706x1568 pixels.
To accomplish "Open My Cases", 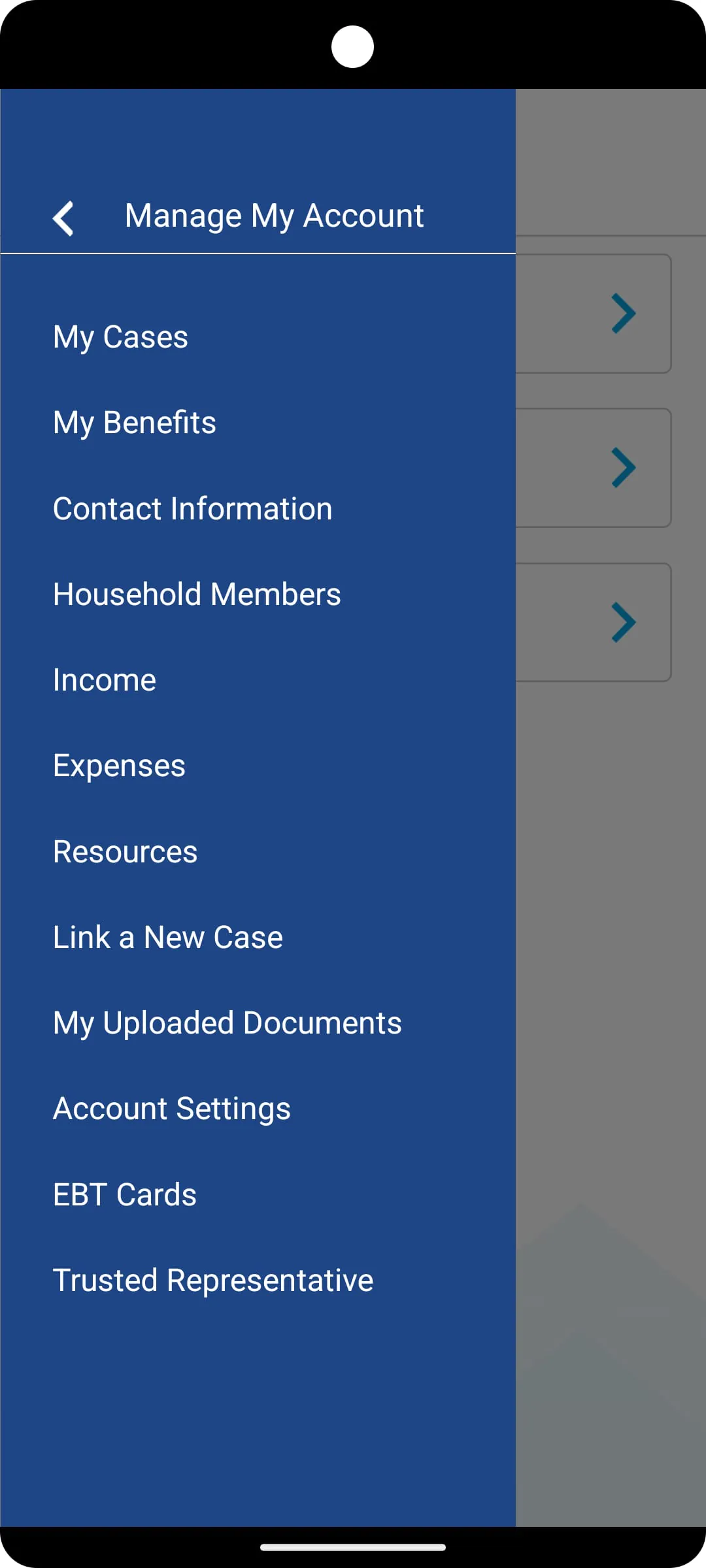I will (121, 337).
